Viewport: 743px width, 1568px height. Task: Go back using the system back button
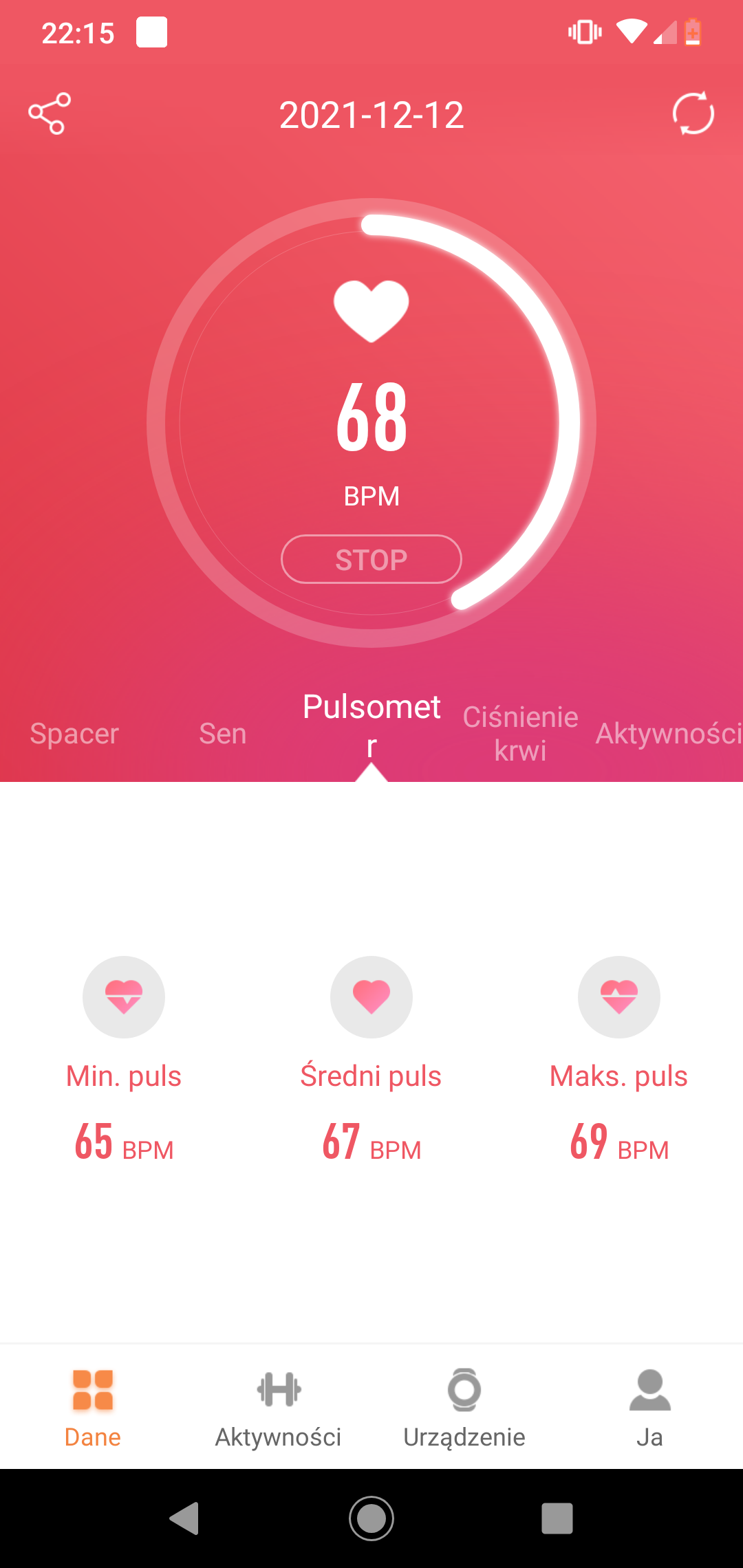point(184,1518)
